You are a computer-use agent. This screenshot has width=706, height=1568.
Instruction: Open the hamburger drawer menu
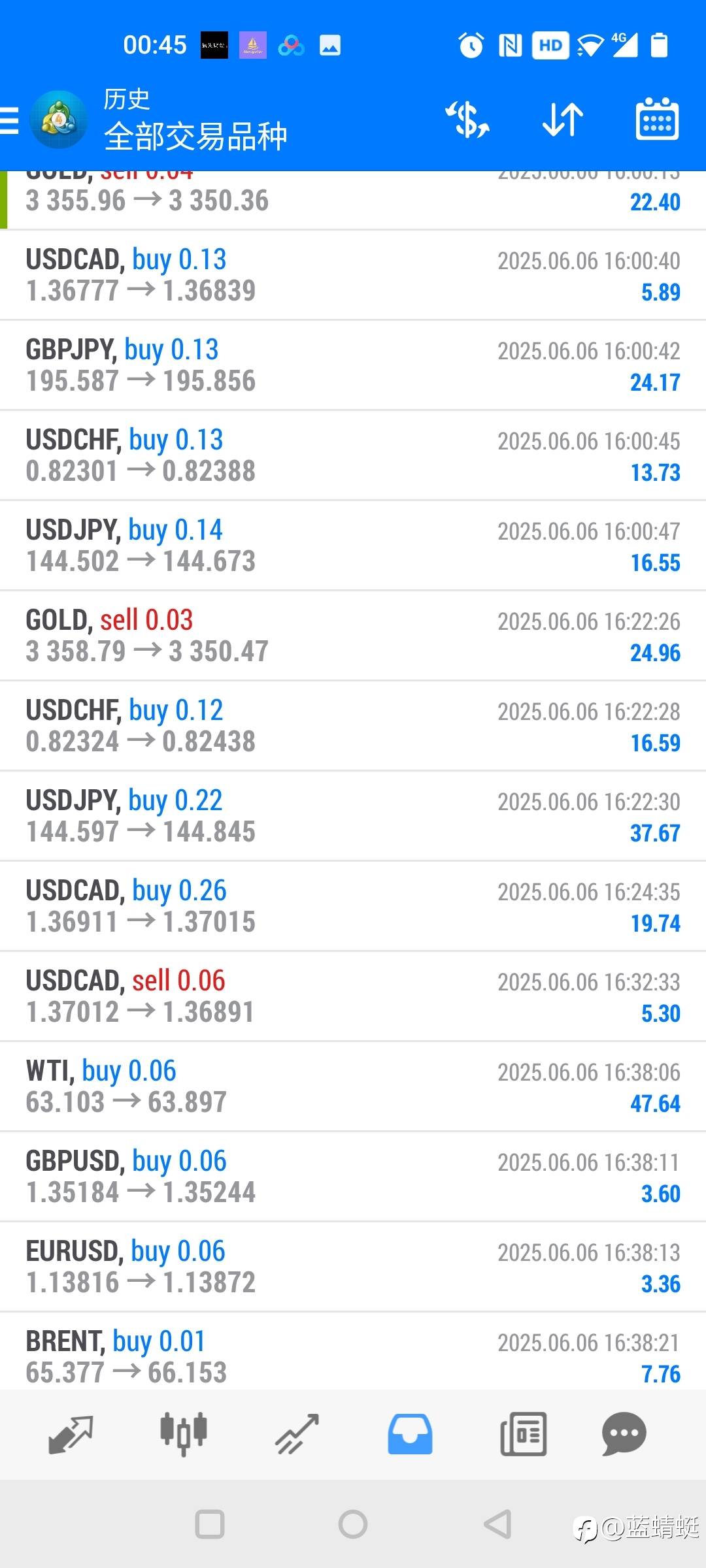pyautogui.click(x=9, y=121)
